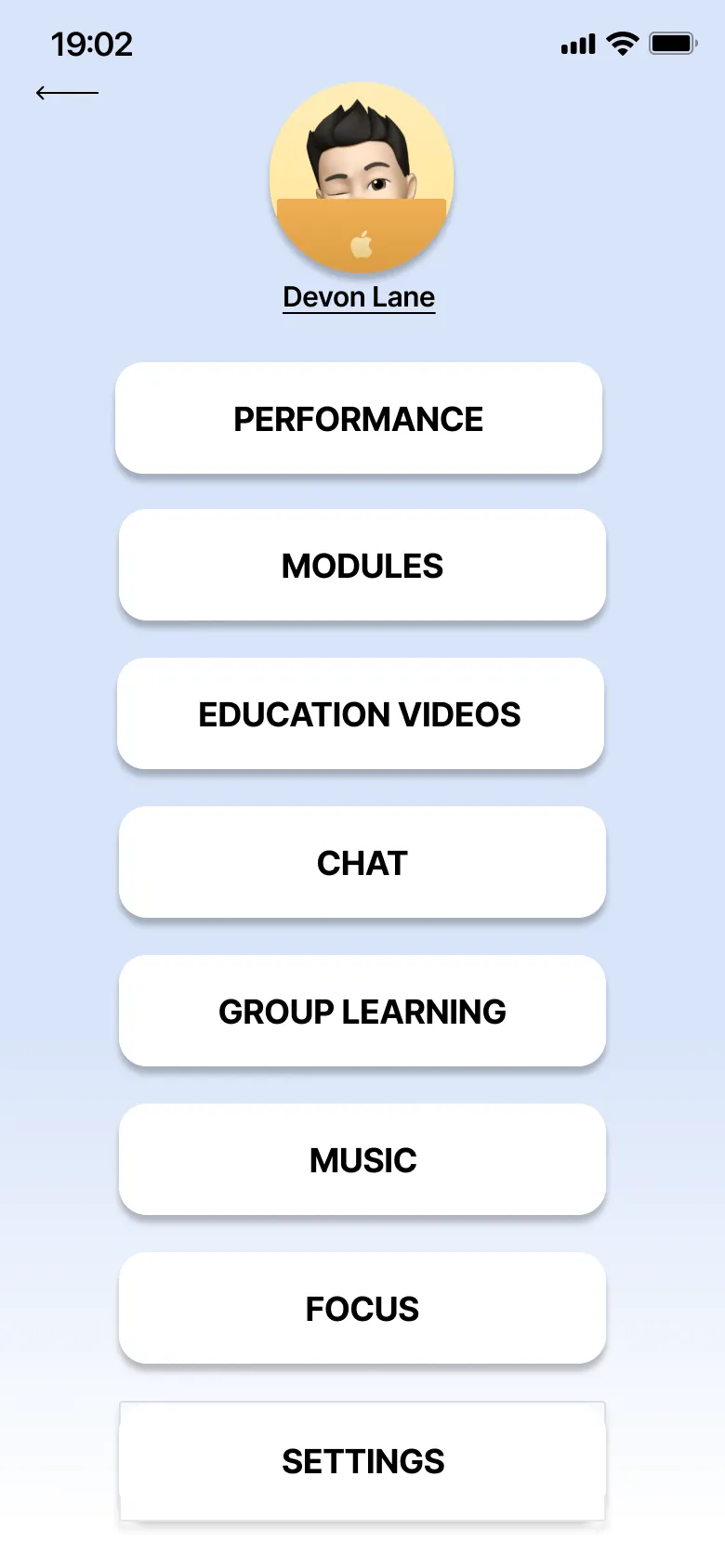
Task: Select the clock in the status bar
Action: tap(93, 44)
